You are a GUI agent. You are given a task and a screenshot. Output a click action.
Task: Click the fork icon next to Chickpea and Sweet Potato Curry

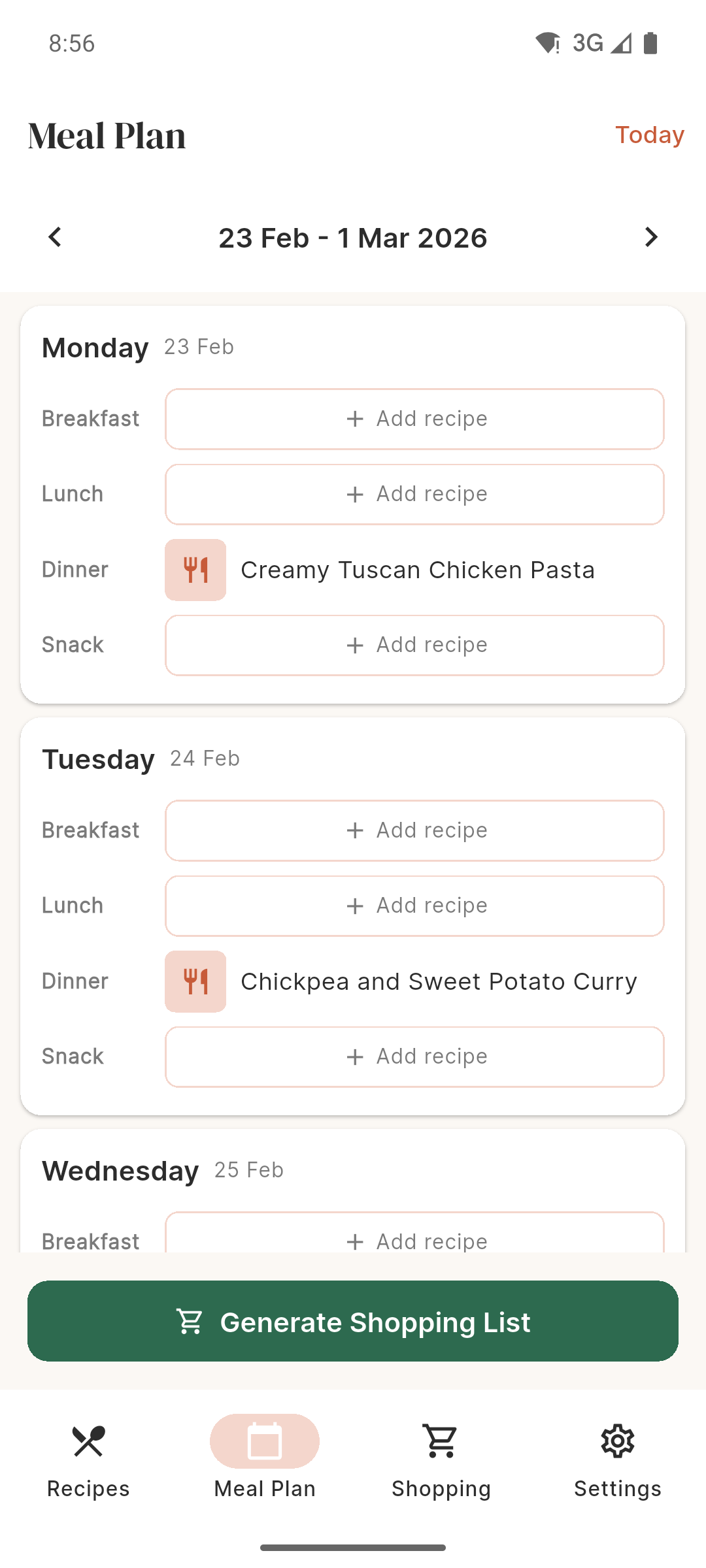pyautogui.click(x=195, y=981)
